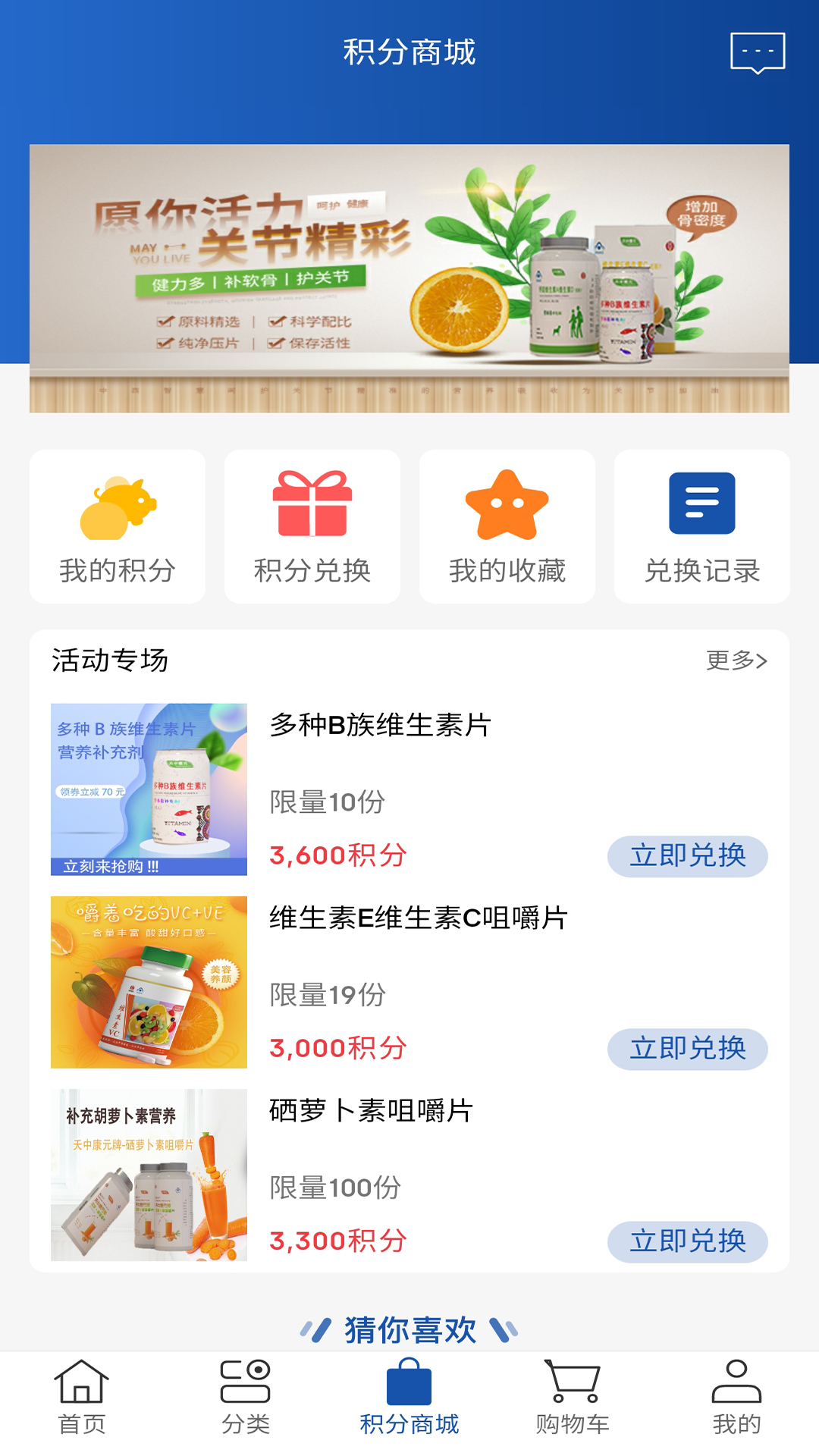Open the 硒萝卜素咀嚼片 product title
819x1456 pixels.
coord(372,1112)
